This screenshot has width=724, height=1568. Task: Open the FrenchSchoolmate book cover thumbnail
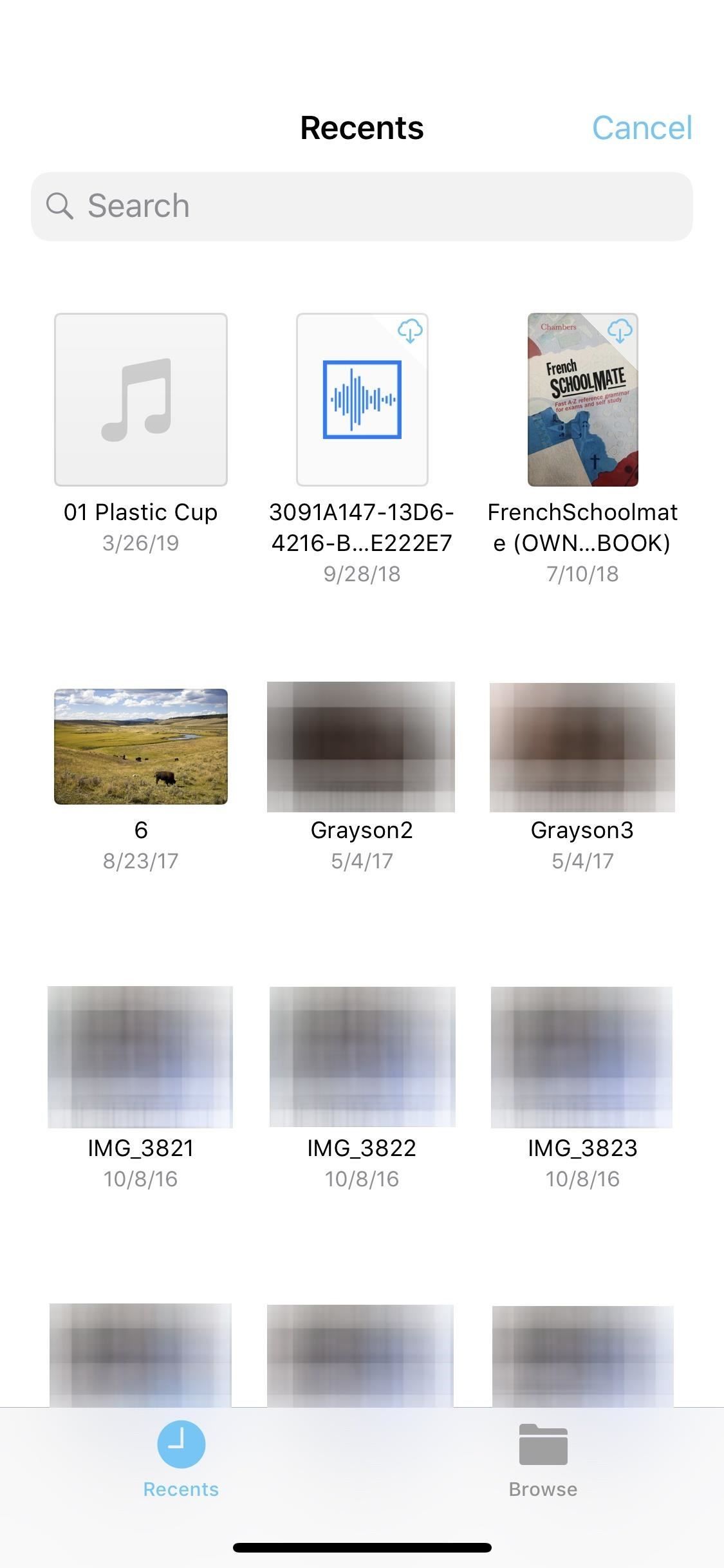(582, 398)
